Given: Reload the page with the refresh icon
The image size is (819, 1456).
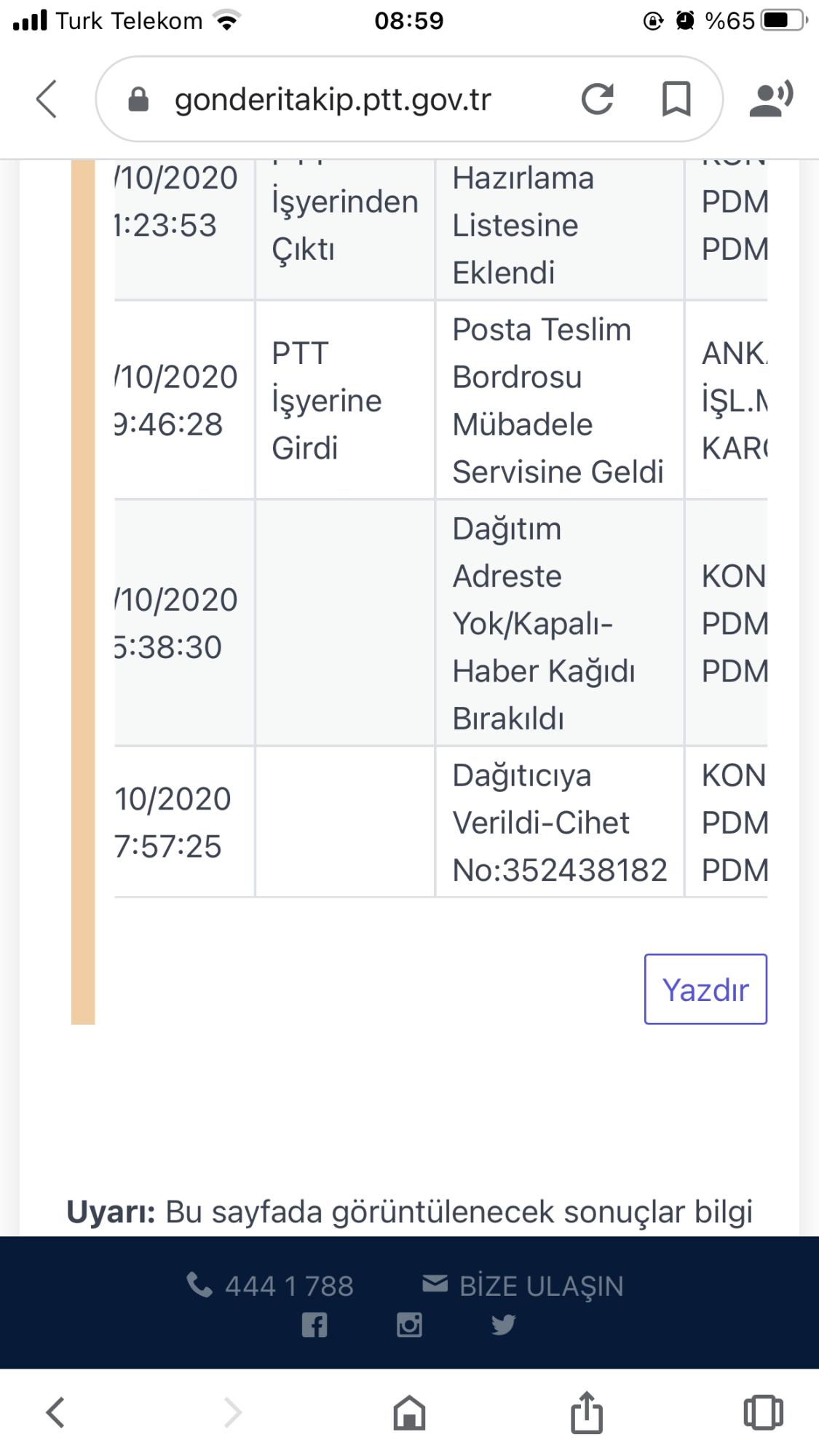Looking at the screenshot, I should (598, 99).
